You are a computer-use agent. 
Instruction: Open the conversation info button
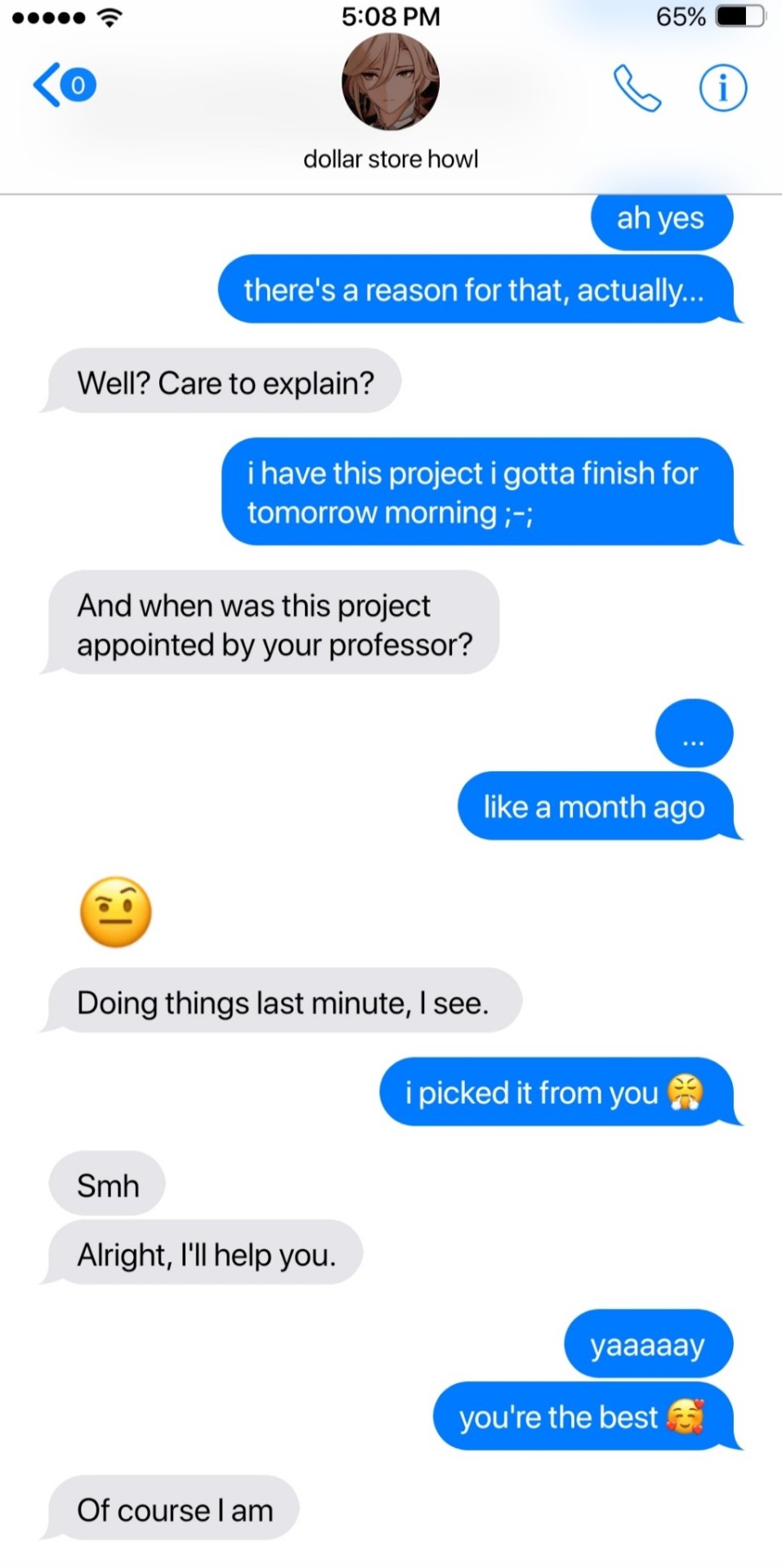tap(722, 87)
